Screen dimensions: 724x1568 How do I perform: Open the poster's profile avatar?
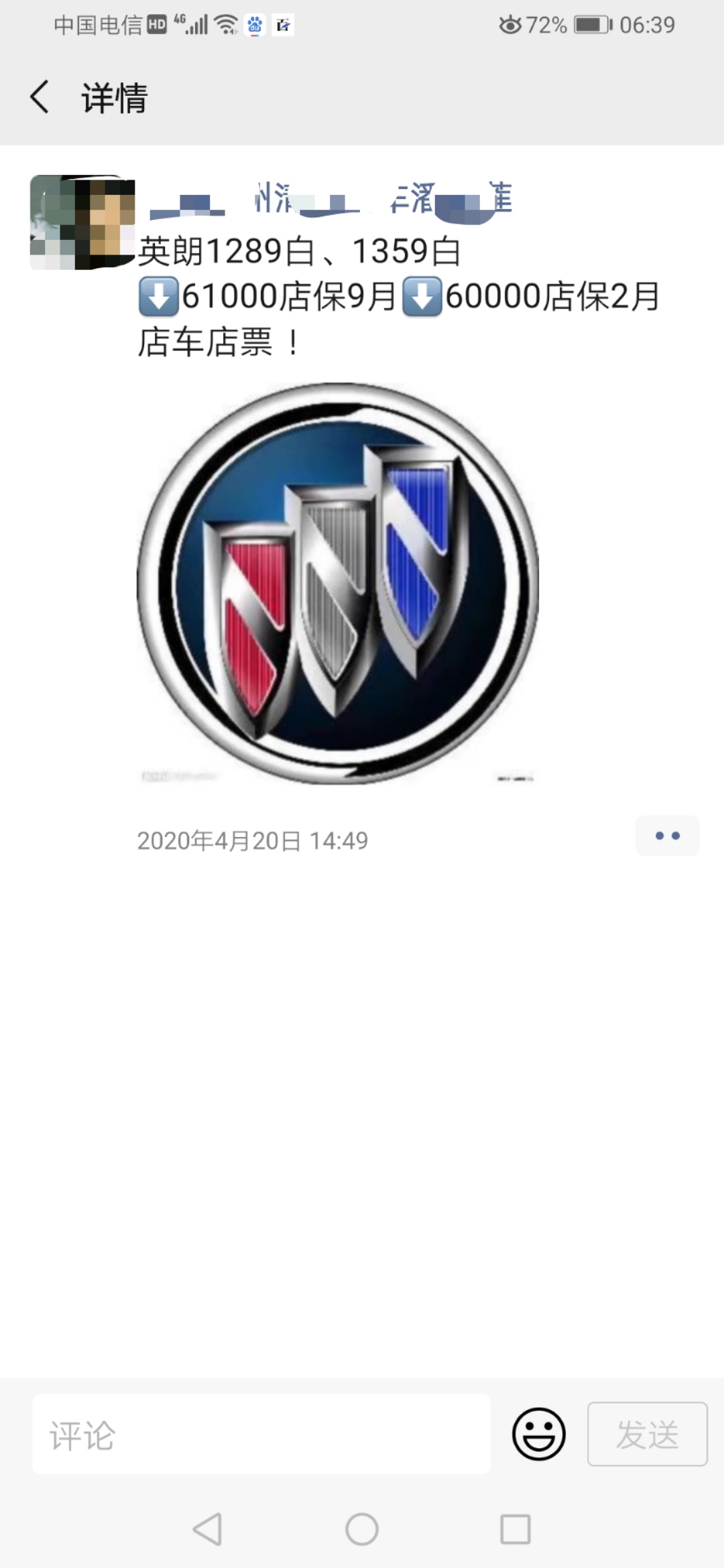coord(82,222)
